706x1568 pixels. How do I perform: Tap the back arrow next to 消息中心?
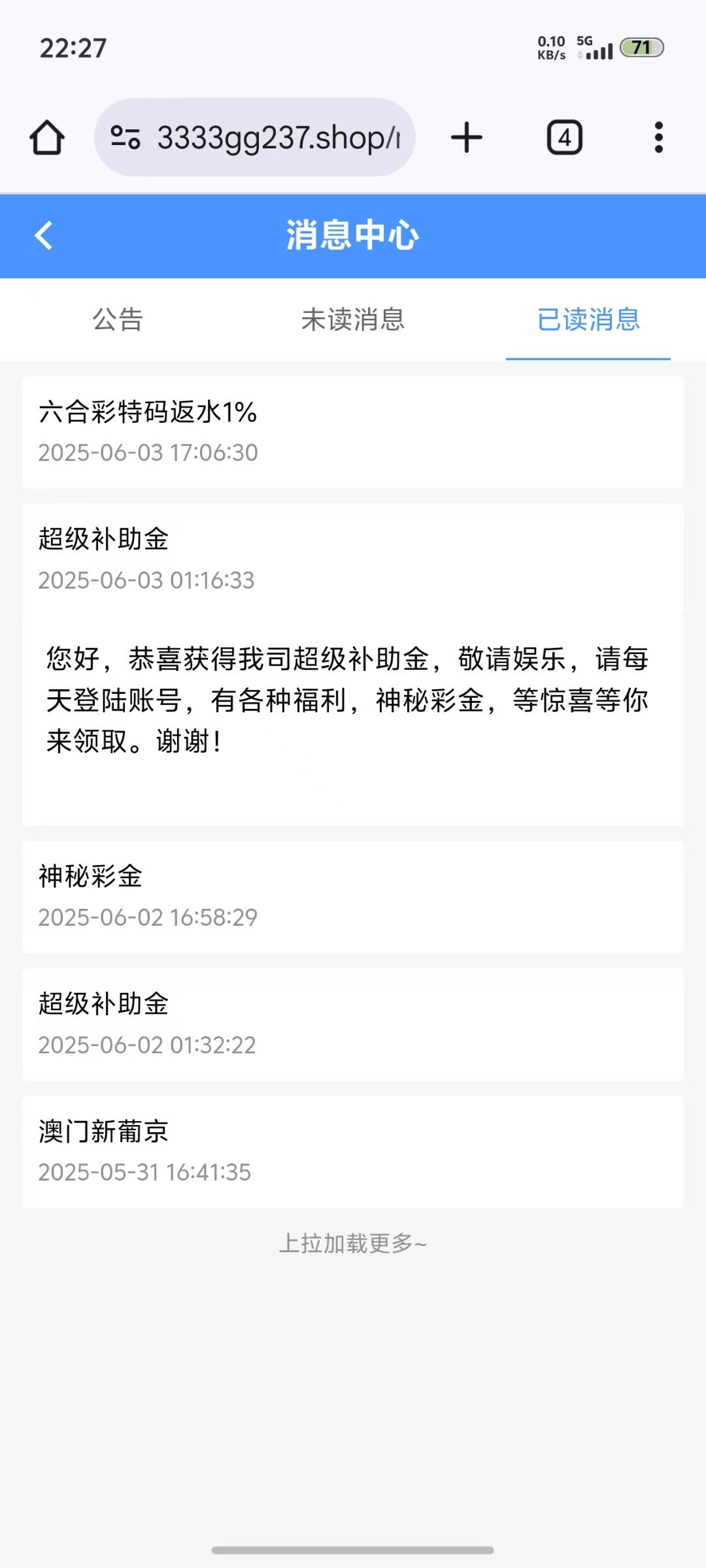(x=44, y=236)
